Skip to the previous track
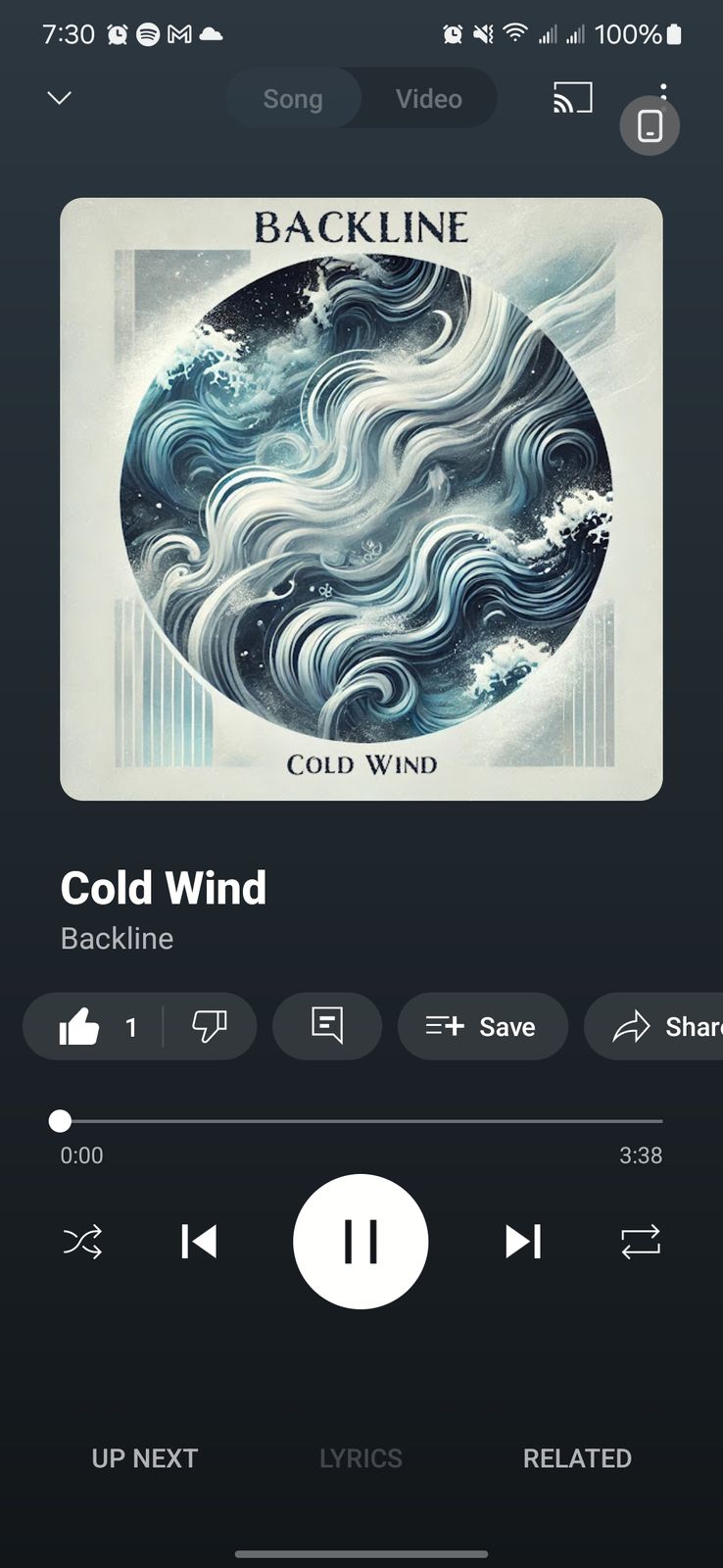Image resolution: width=723 pixels, height=1568 pixels. tap(199, 1242)
